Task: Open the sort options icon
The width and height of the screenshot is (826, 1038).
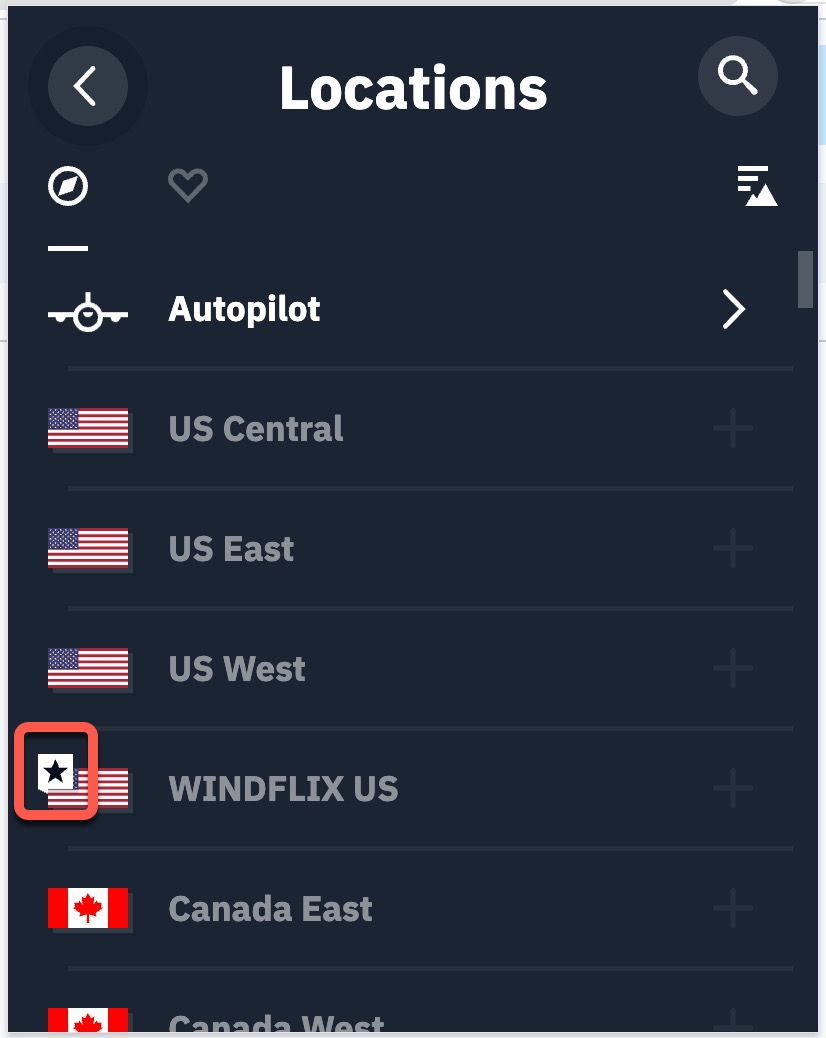Action: click(756, 186)
